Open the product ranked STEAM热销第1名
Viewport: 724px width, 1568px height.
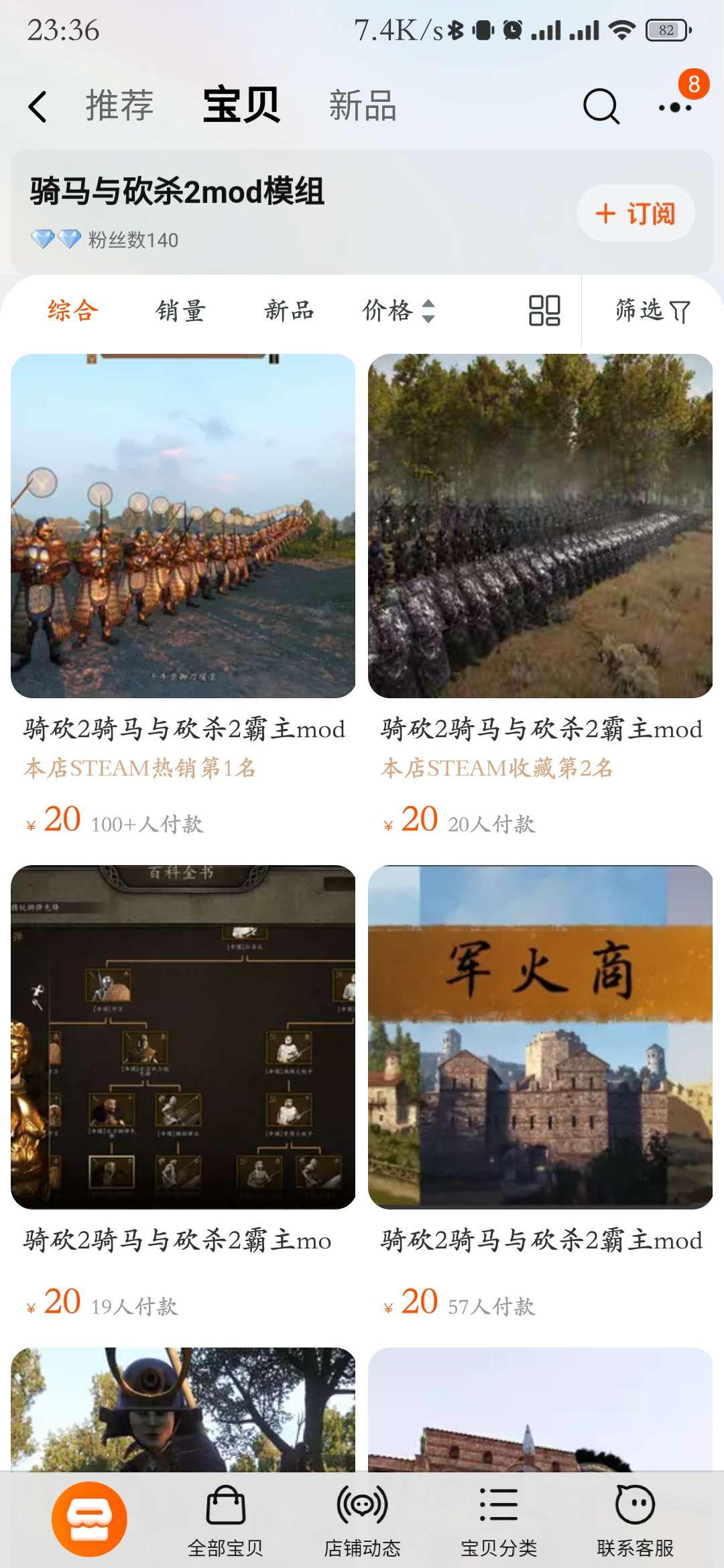[183, 526]
